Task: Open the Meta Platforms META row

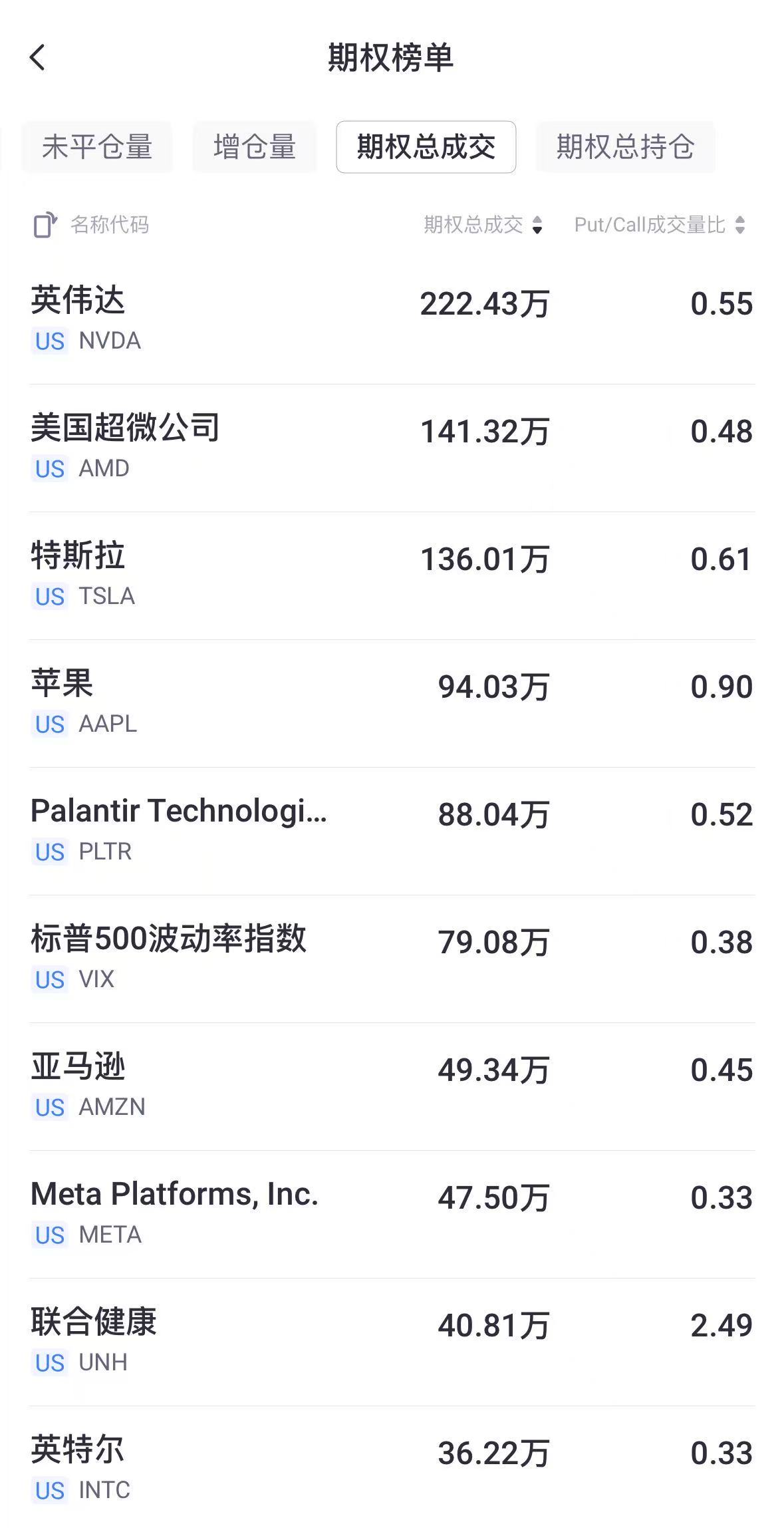Action: pos(392,1214)
